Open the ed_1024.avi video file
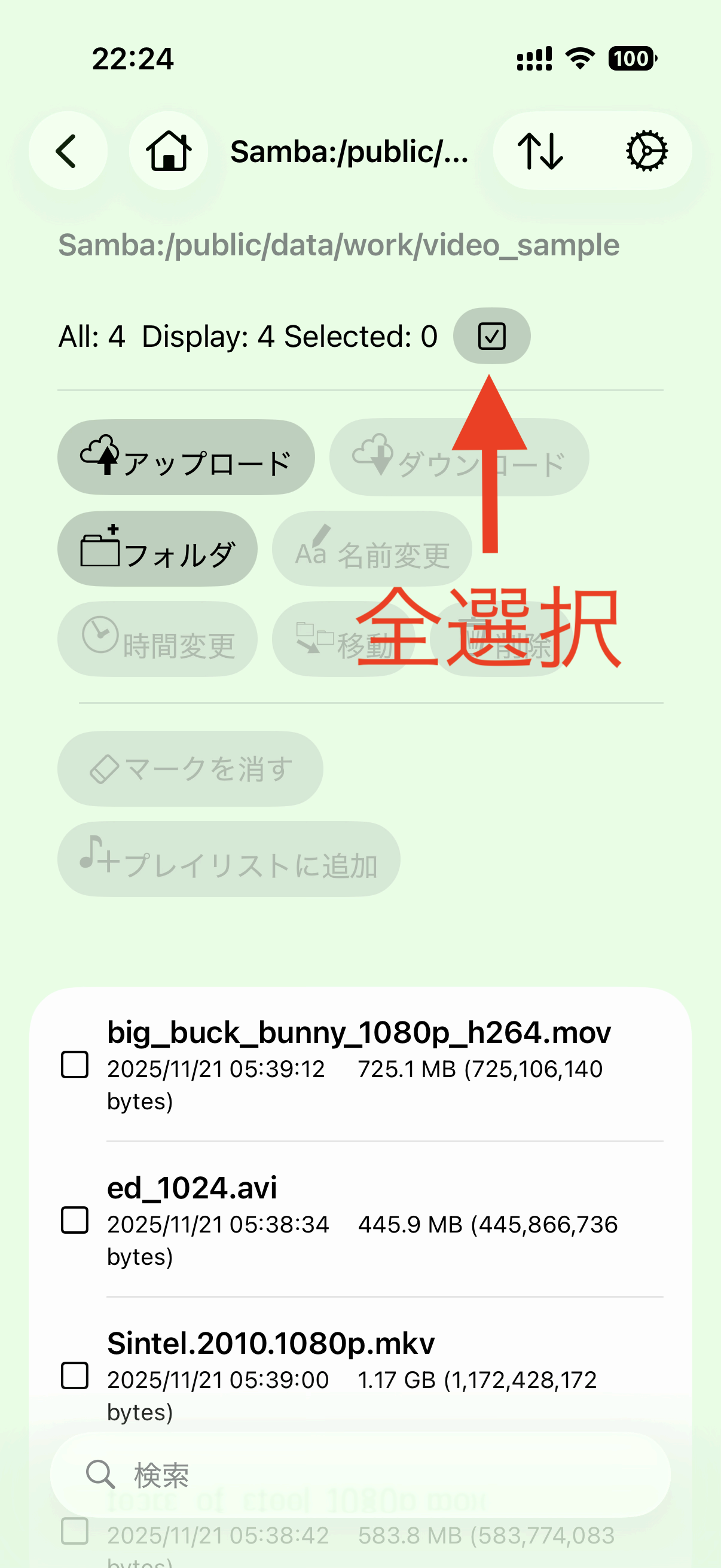The image size is (721, 1568). coord(193,1188)
